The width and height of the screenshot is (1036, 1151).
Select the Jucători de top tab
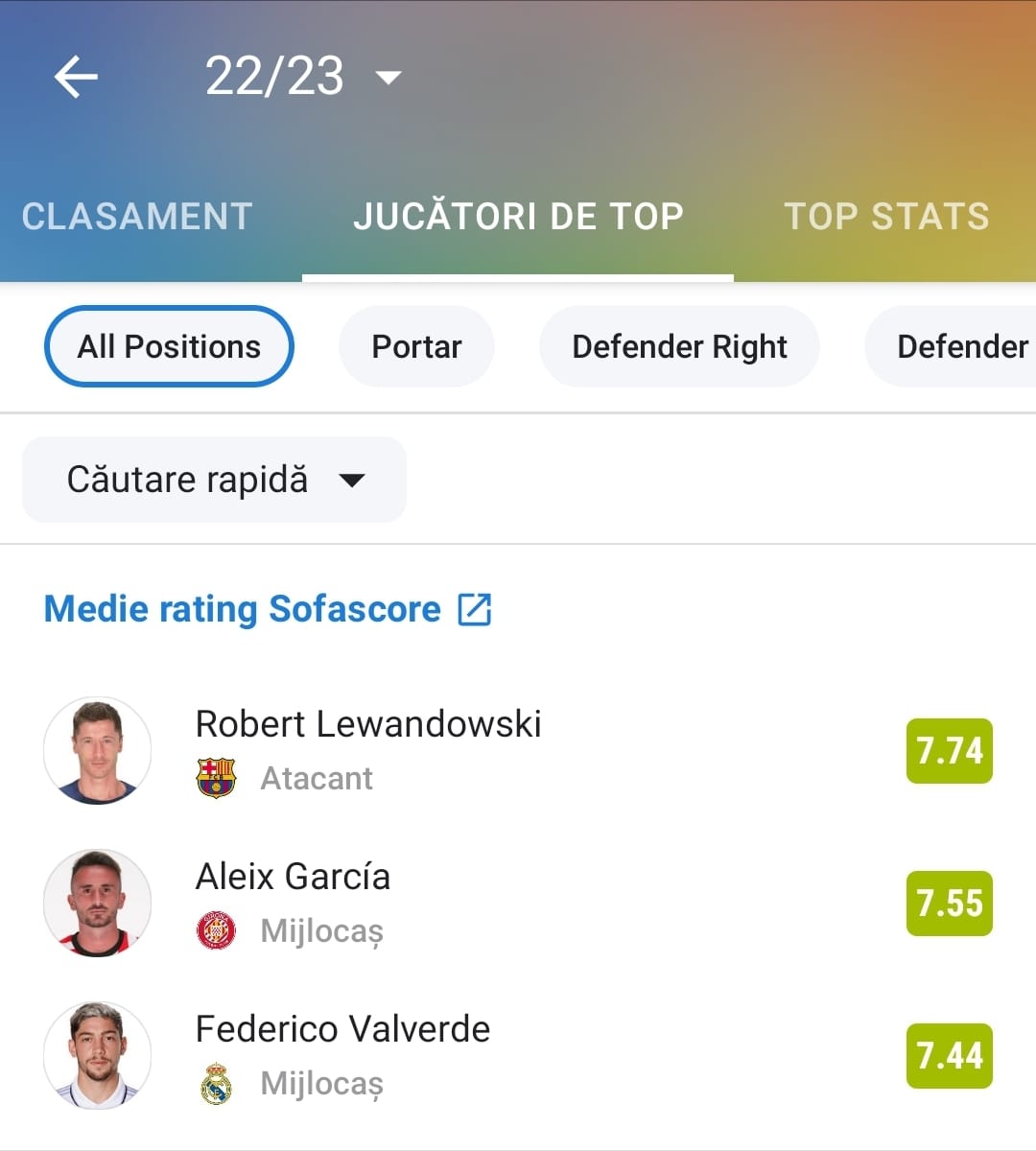[518, 217]
